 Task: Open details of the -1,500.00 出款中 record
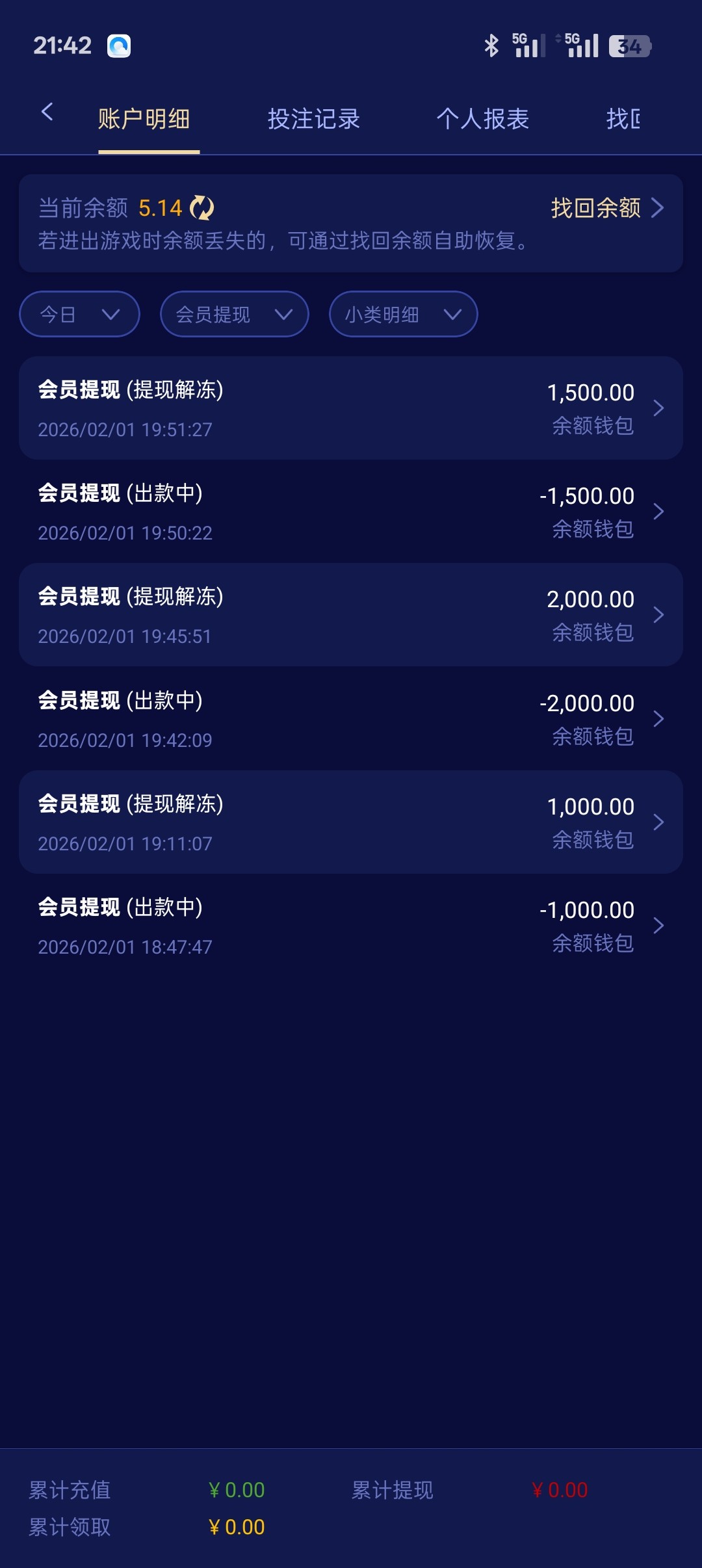click(x=351, y=512)
